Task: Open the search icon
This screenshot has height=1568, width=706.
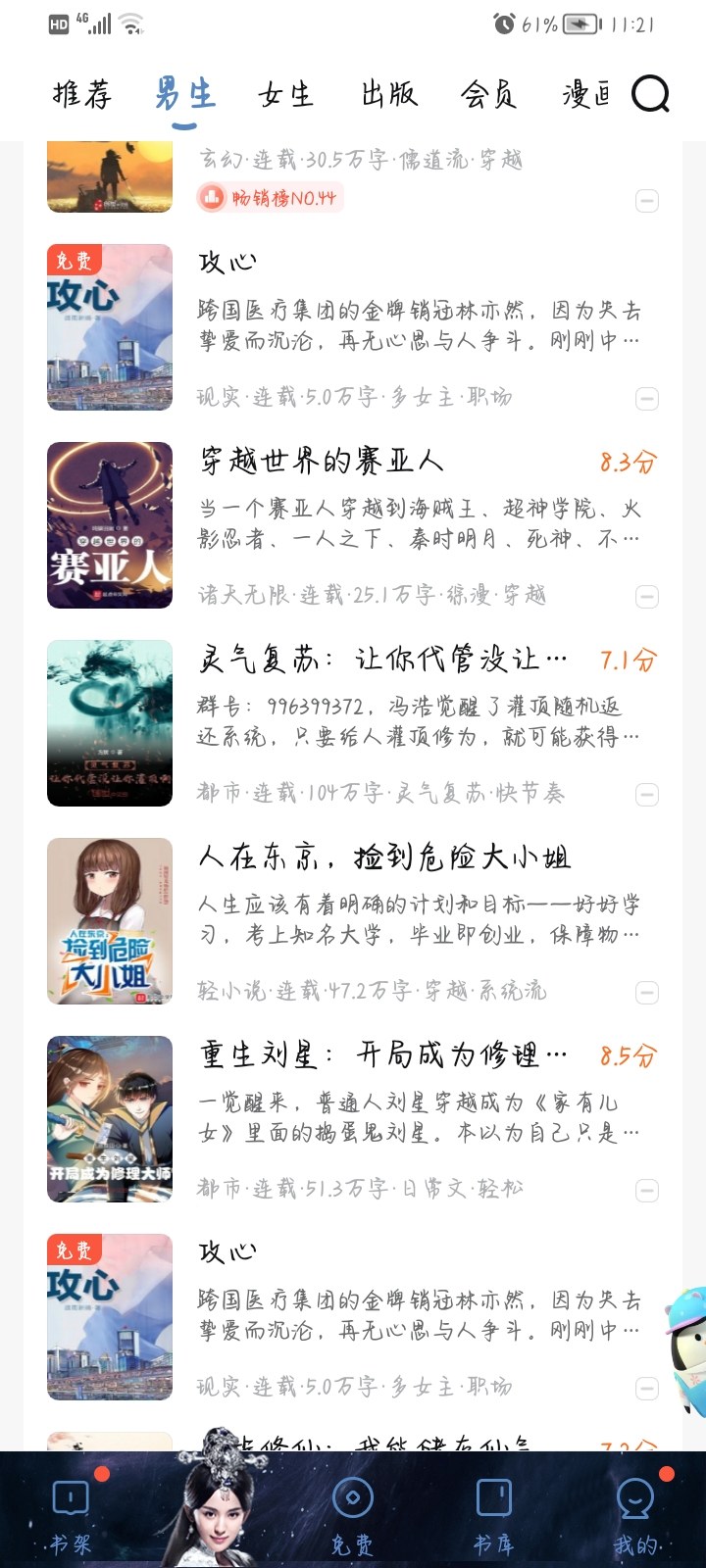Action: pyautogui.click(x=650, y=95)
